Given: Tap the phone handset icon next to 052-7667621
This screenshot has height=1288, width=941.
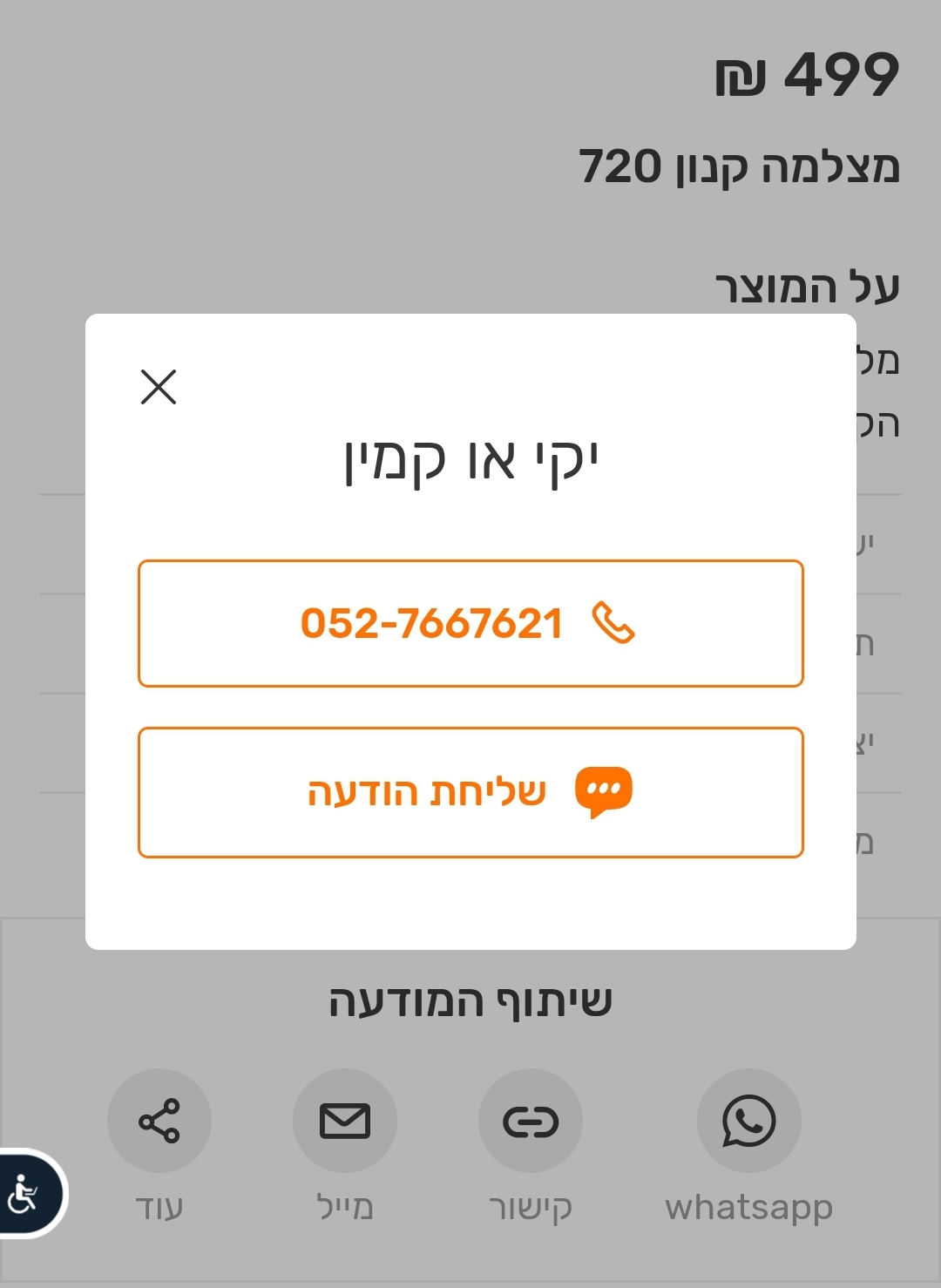Looking at the screenshot, I should (x=613, y=624).
